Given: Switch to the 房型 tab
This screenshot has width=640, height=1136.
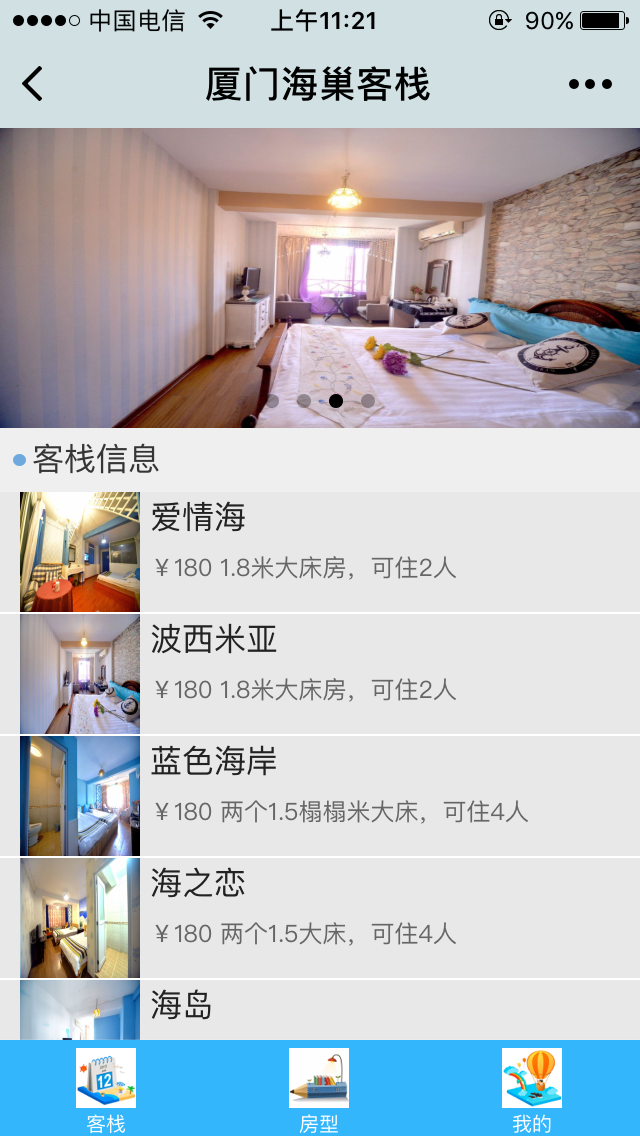Looking at the screenshot, I should tap(319, 1089).
